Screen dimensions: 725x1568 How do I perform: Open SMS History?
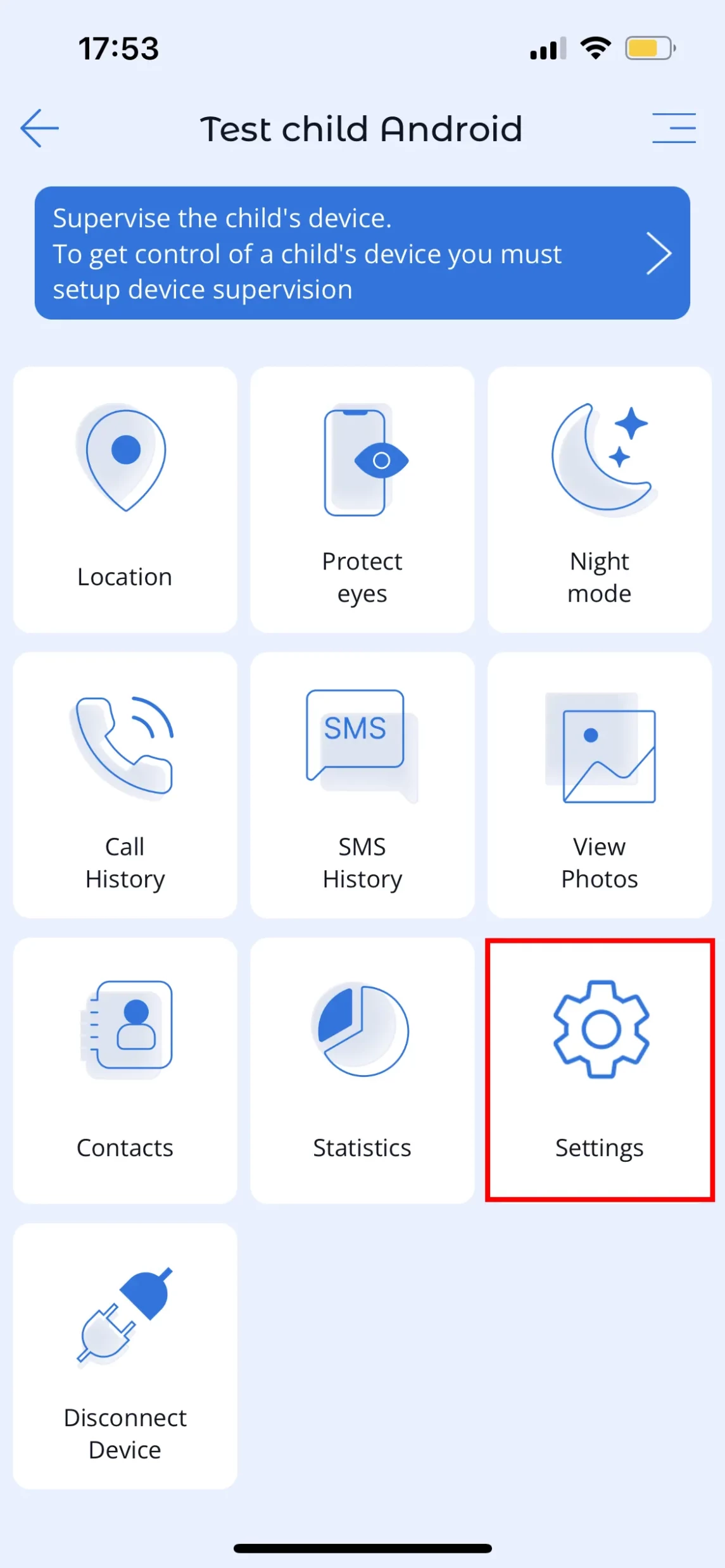pyautogui.click(x=362, y=785)
